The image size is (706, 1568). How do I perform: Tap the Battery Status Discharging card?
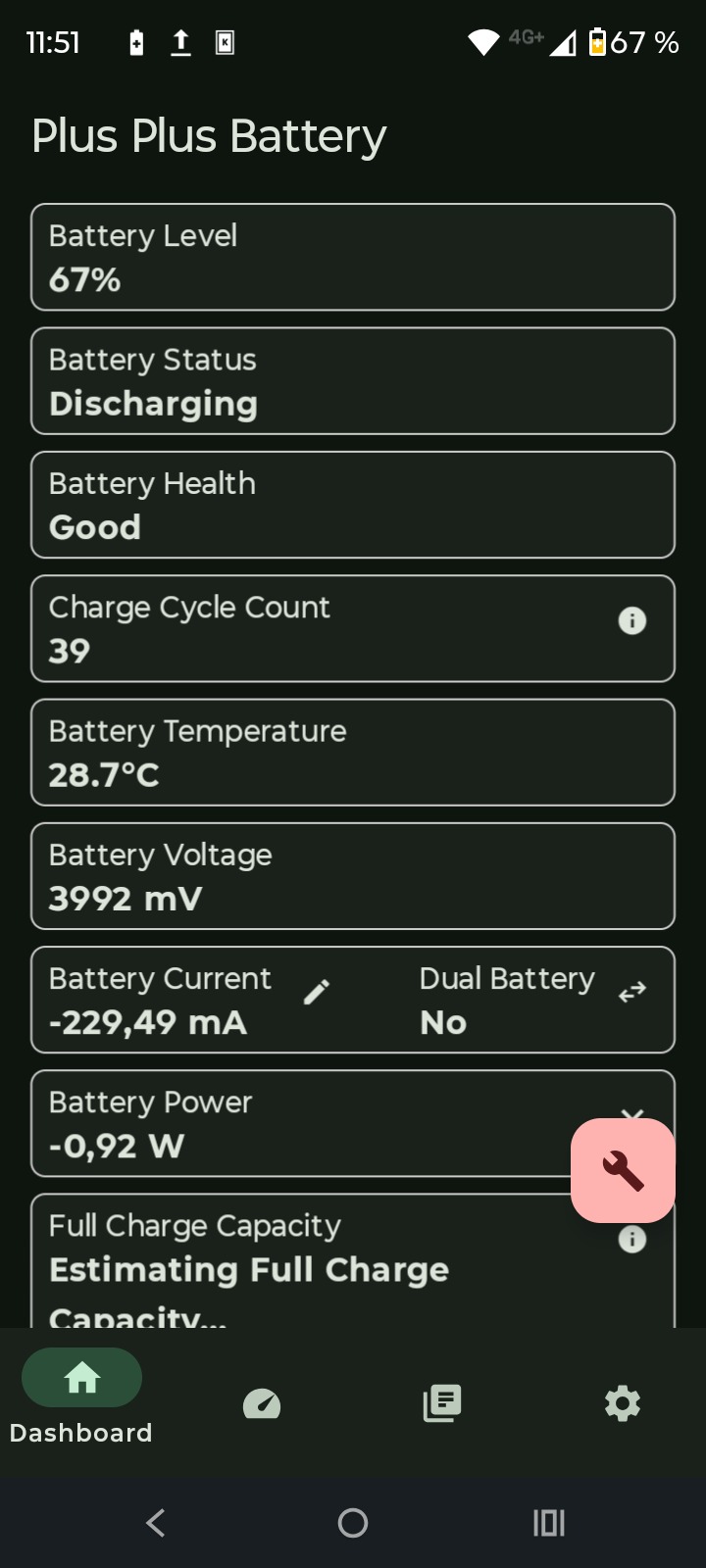(353, 380)
